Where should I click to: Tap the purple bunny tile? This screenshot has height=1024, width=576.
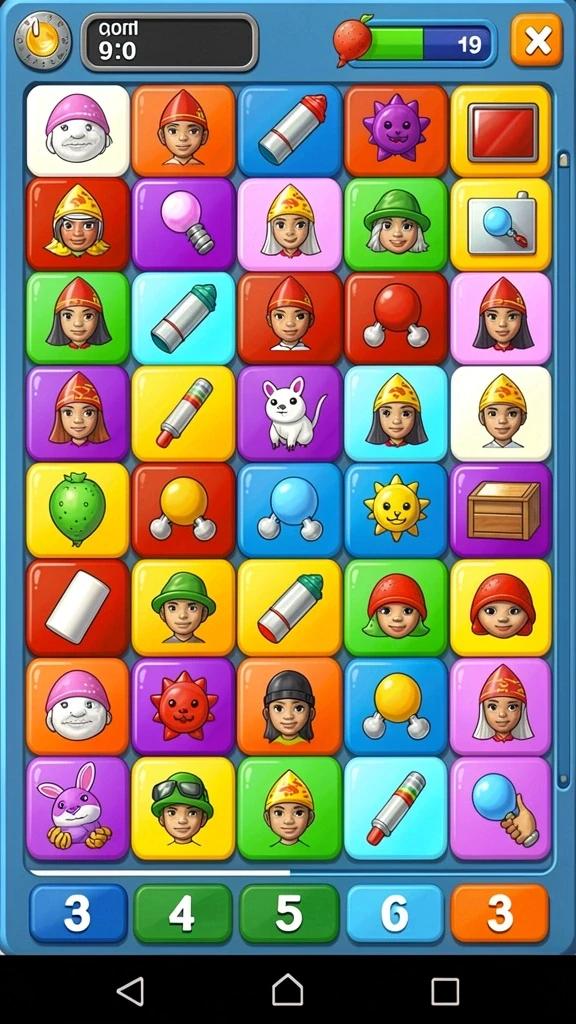(x=78, y=808)
